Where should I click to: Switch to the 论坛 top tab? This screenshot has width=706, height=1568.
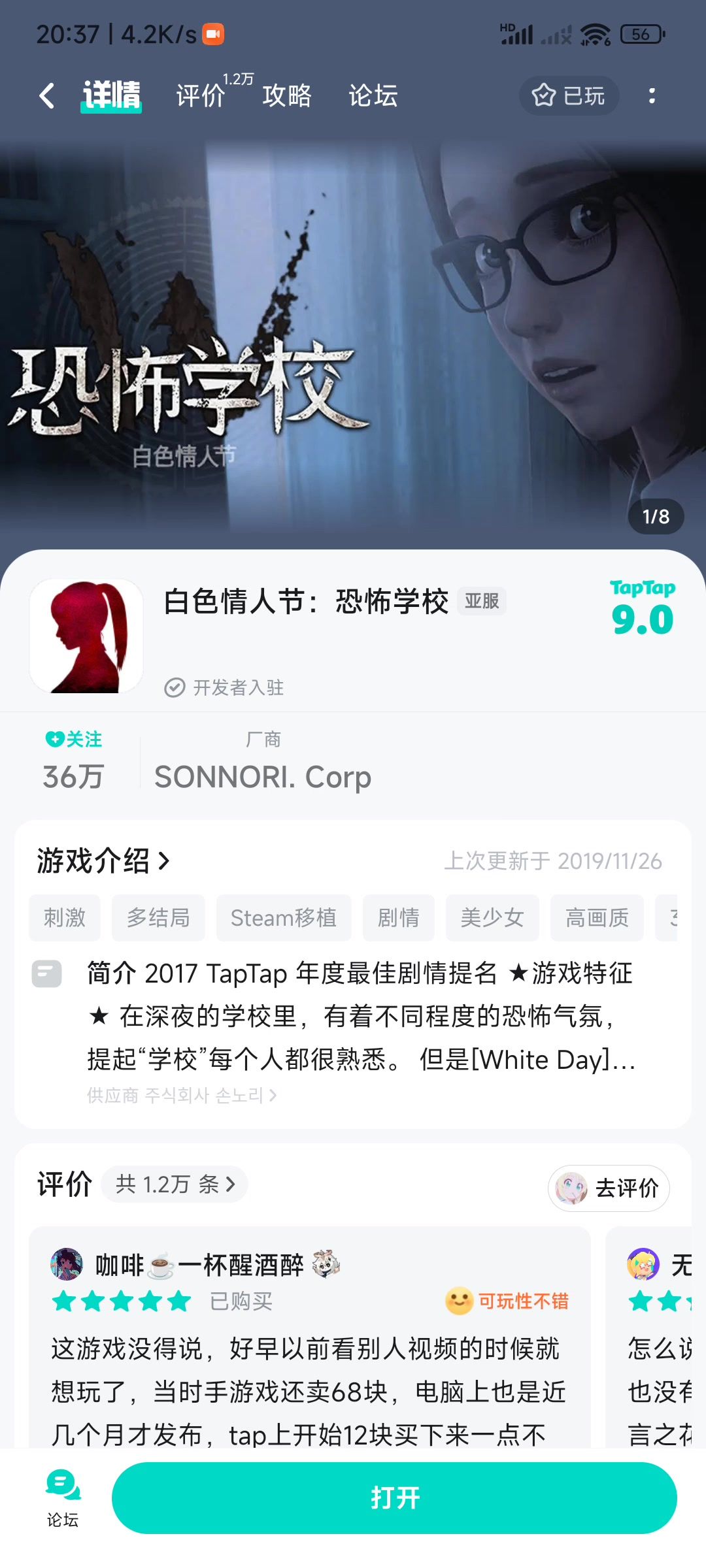coord(373,96)
